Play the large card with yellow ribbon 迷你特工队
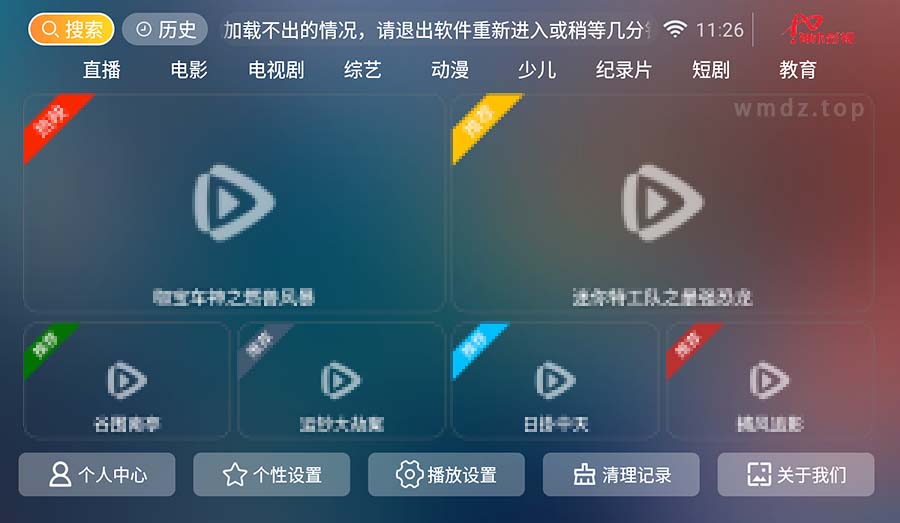The image size is (900, 523). click(662, 203)
